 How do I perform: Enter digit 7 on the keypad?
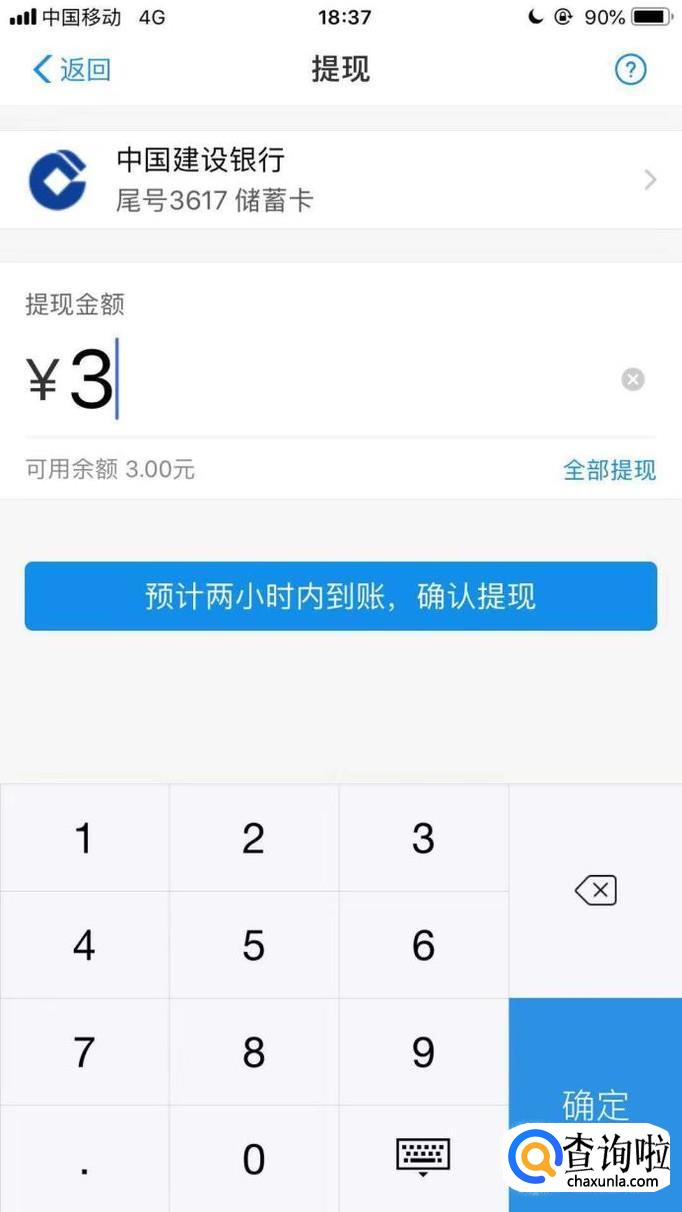pos(84,1052)
